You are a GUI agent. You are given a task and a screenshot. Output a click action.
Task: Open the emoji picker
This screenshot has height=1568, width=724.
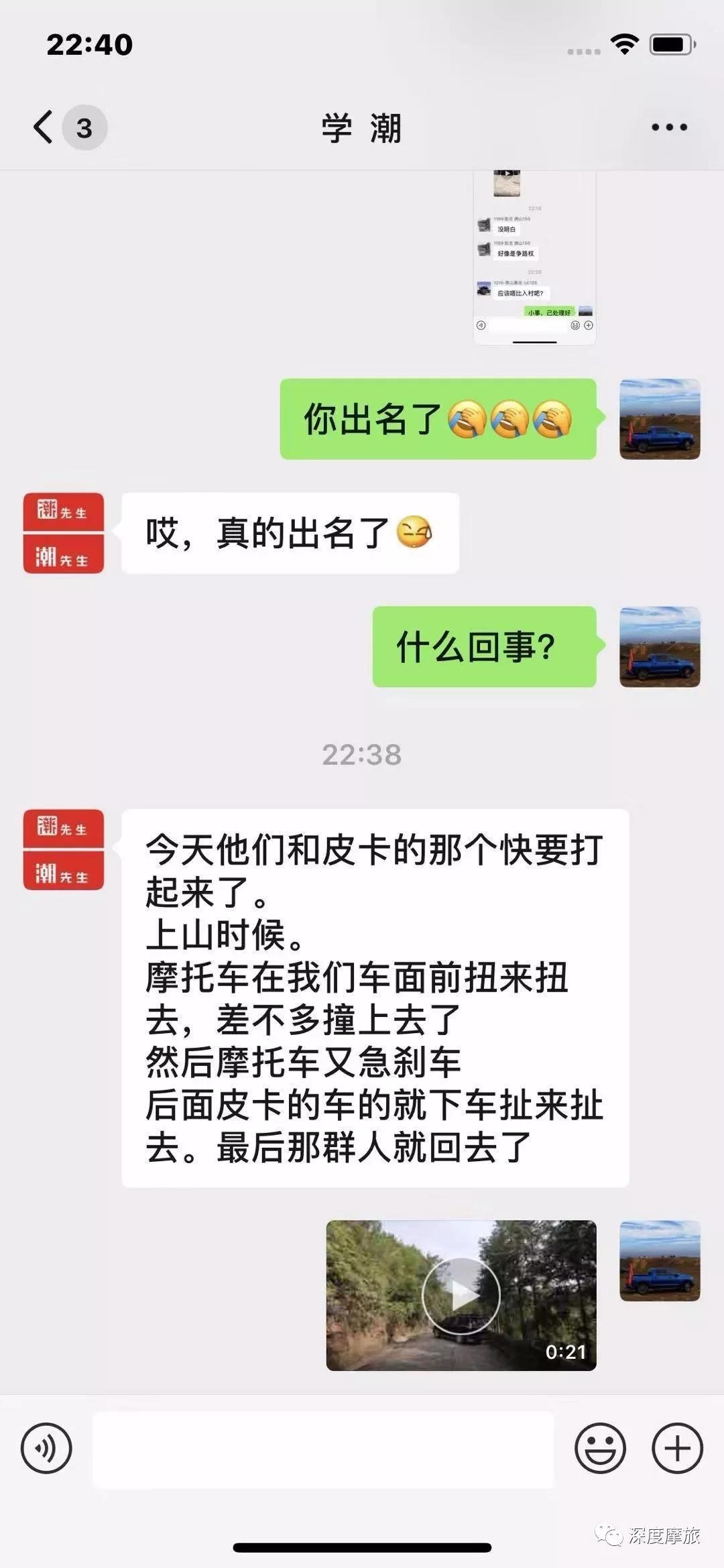point(600,1449)
